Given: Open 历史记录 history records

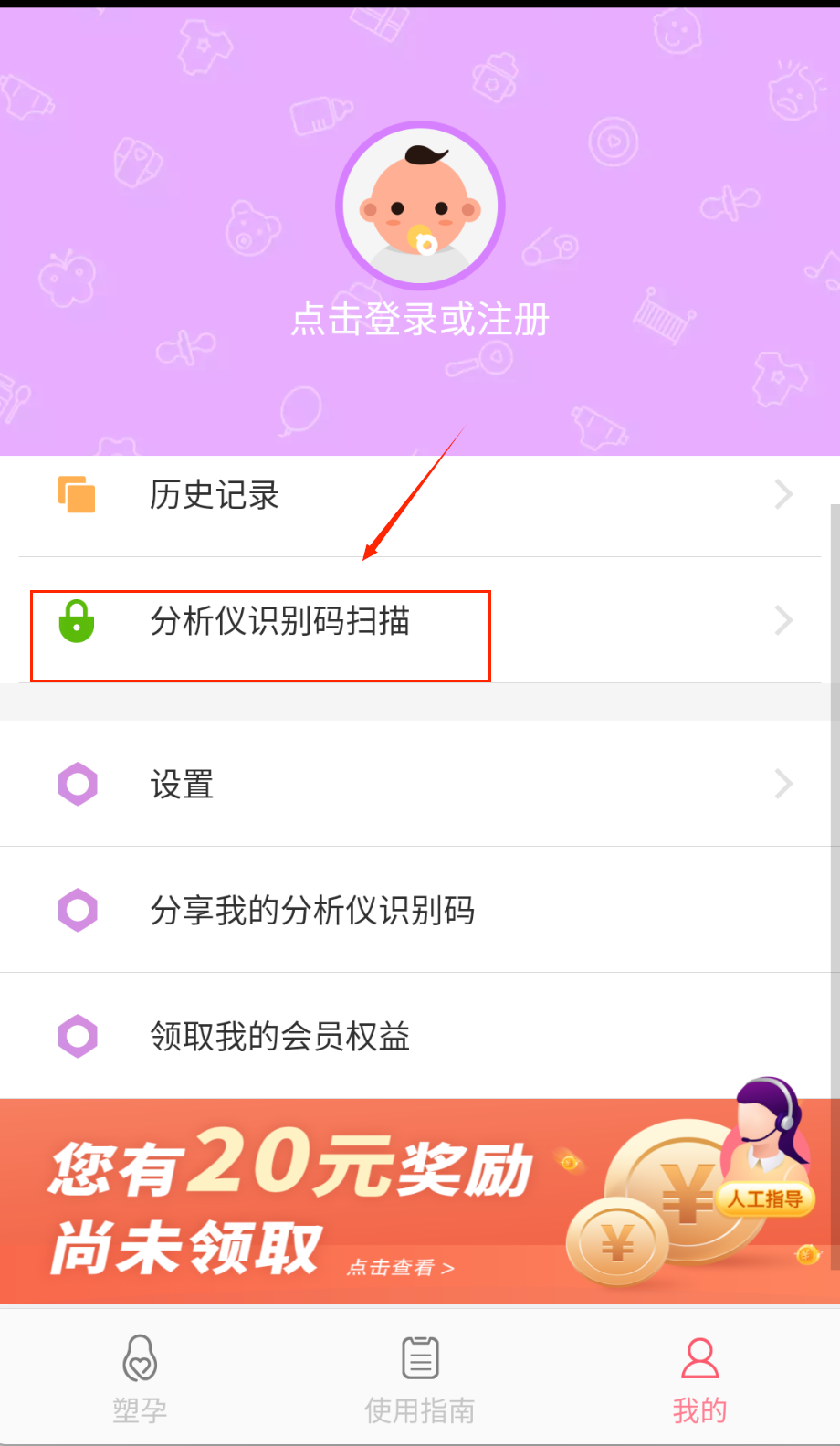Looking at the screenshot, I should [x=420, y=495].
